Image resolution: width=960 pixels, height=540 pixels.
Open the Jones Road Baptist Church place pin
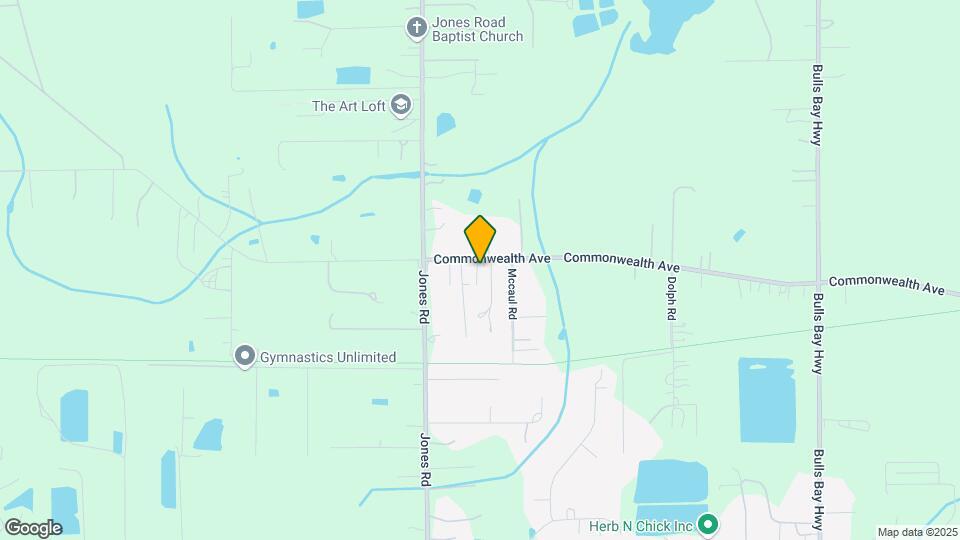pos(417,27)
